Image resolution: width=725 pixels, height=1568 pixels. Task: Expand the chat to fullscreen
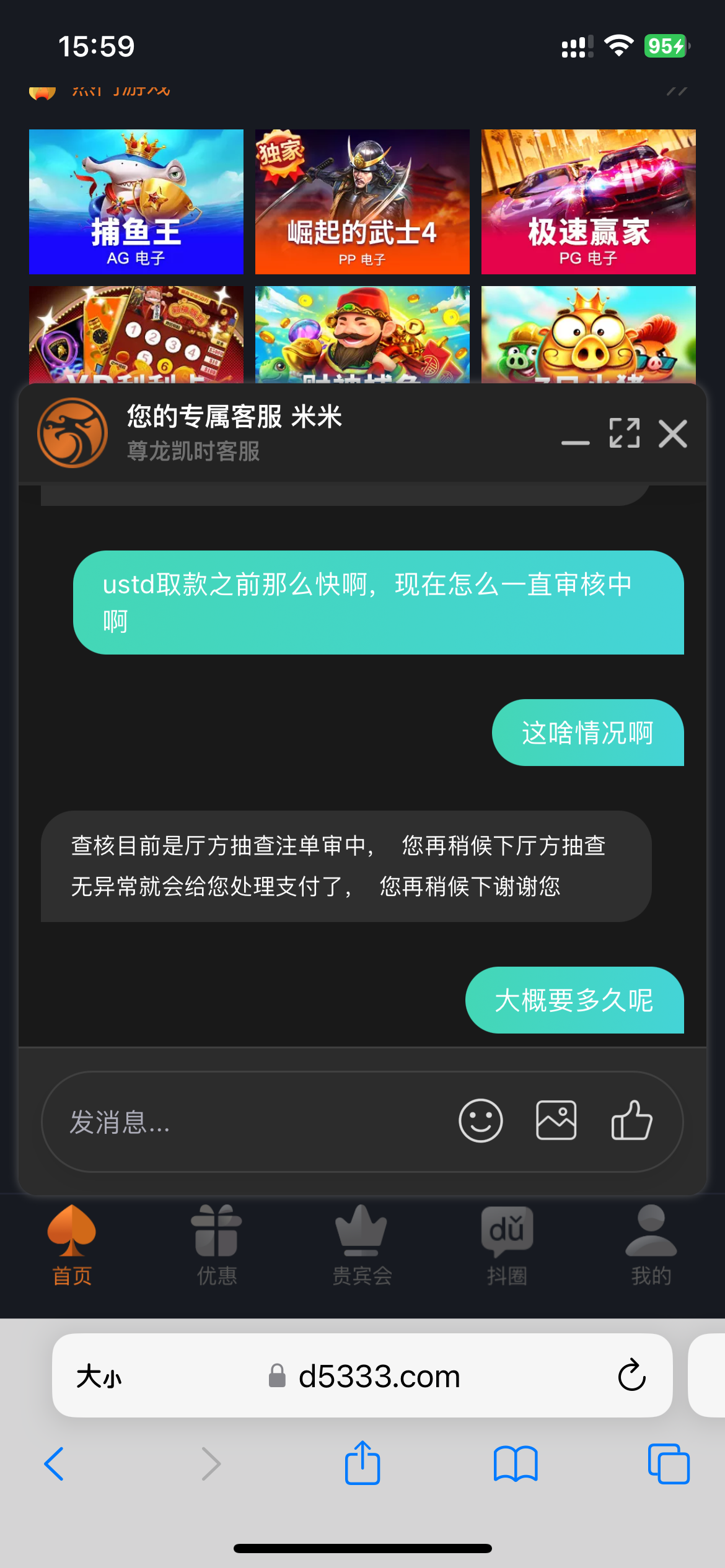coord(624,433)
